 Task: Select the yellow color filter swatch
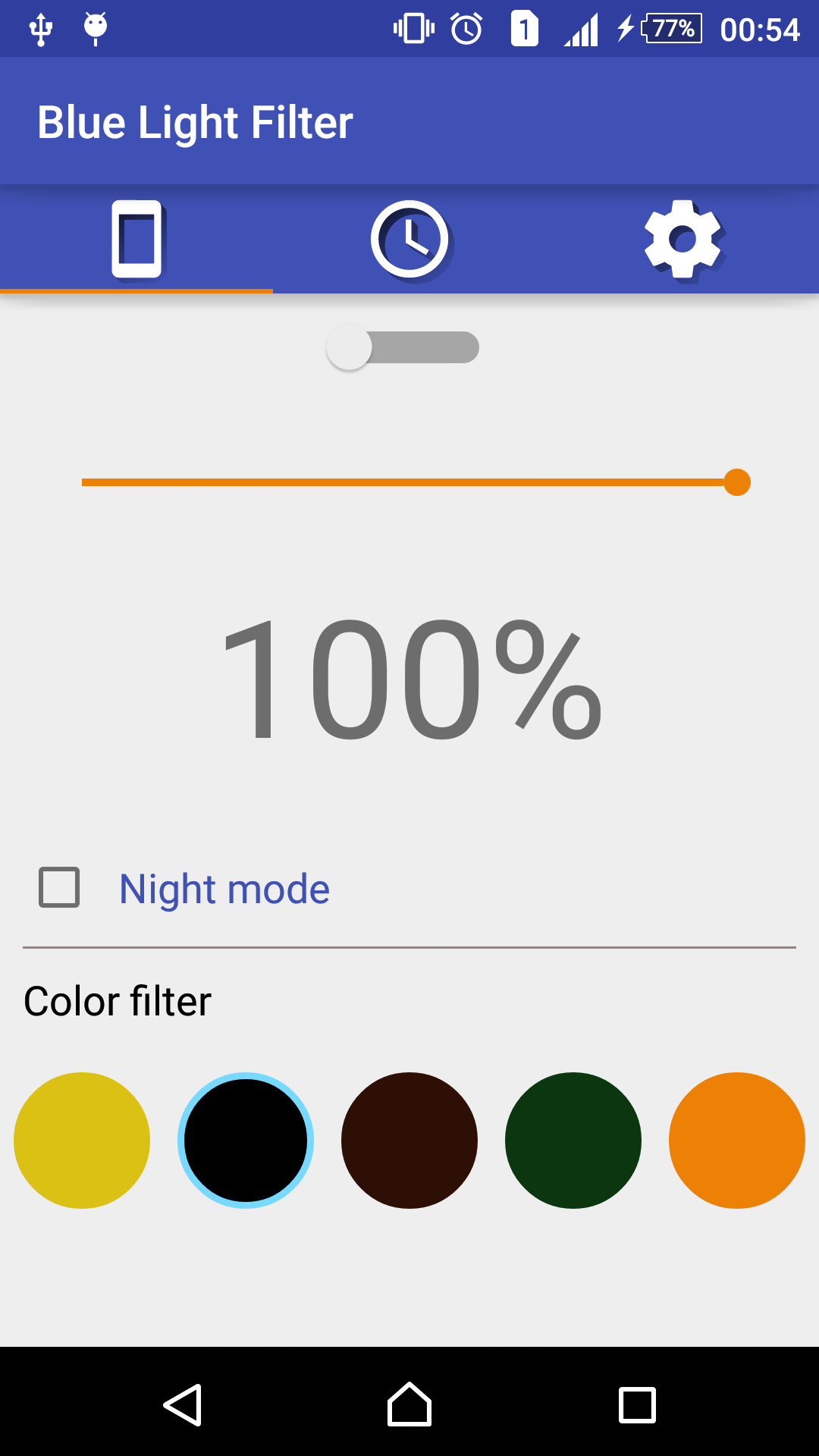pos(81,1140)
